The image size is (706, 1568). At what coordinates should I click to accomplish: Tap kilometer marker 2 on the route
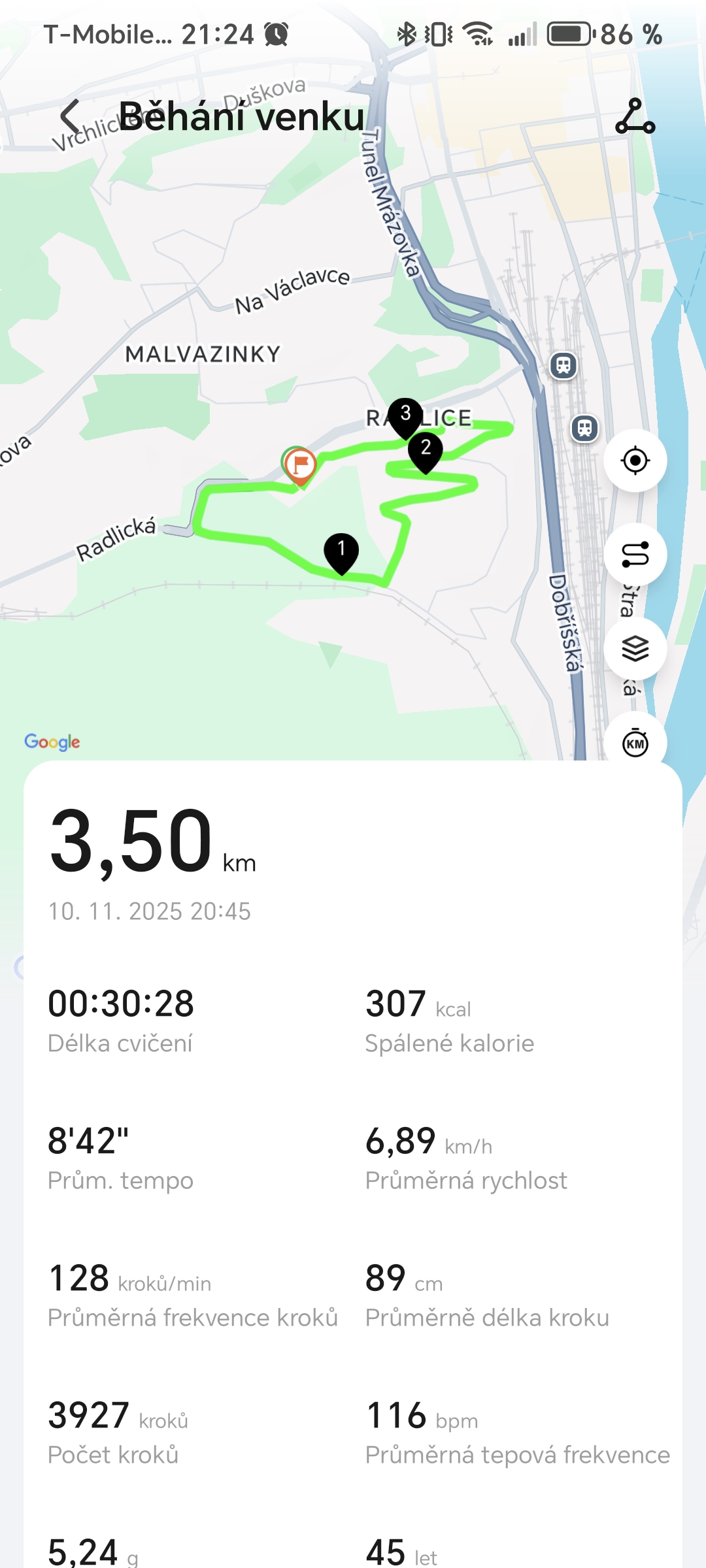point(426,450)
